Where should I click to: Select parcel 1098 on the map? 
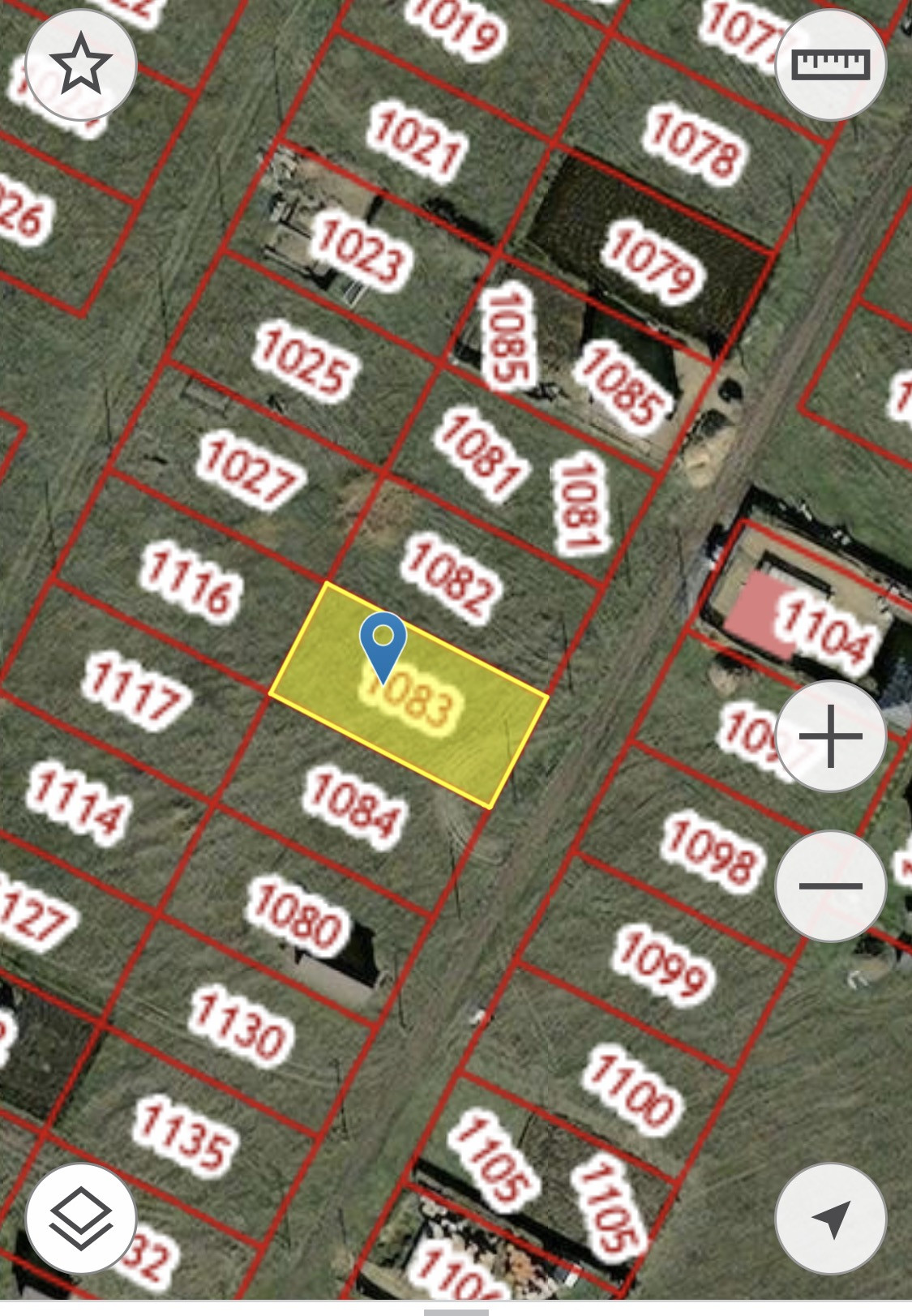click(712, 851)
